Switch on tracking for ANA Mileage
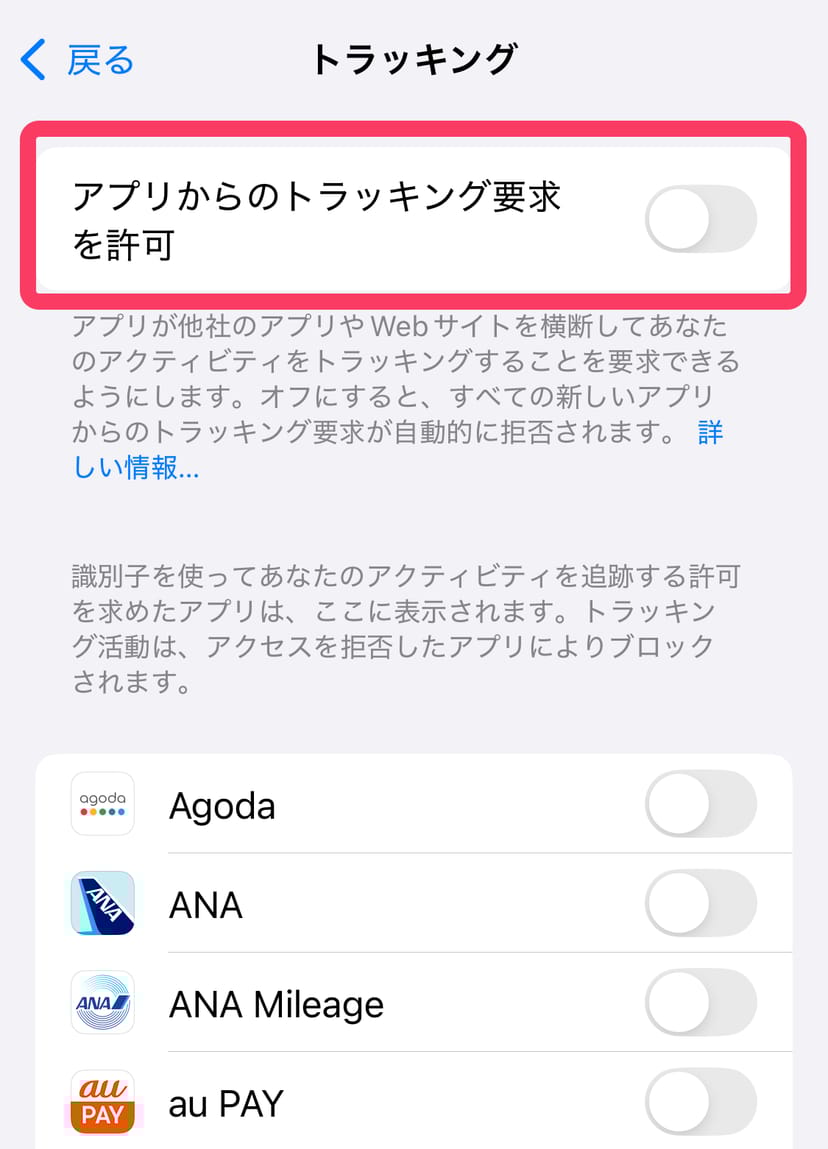 [x=700, y=1003]
